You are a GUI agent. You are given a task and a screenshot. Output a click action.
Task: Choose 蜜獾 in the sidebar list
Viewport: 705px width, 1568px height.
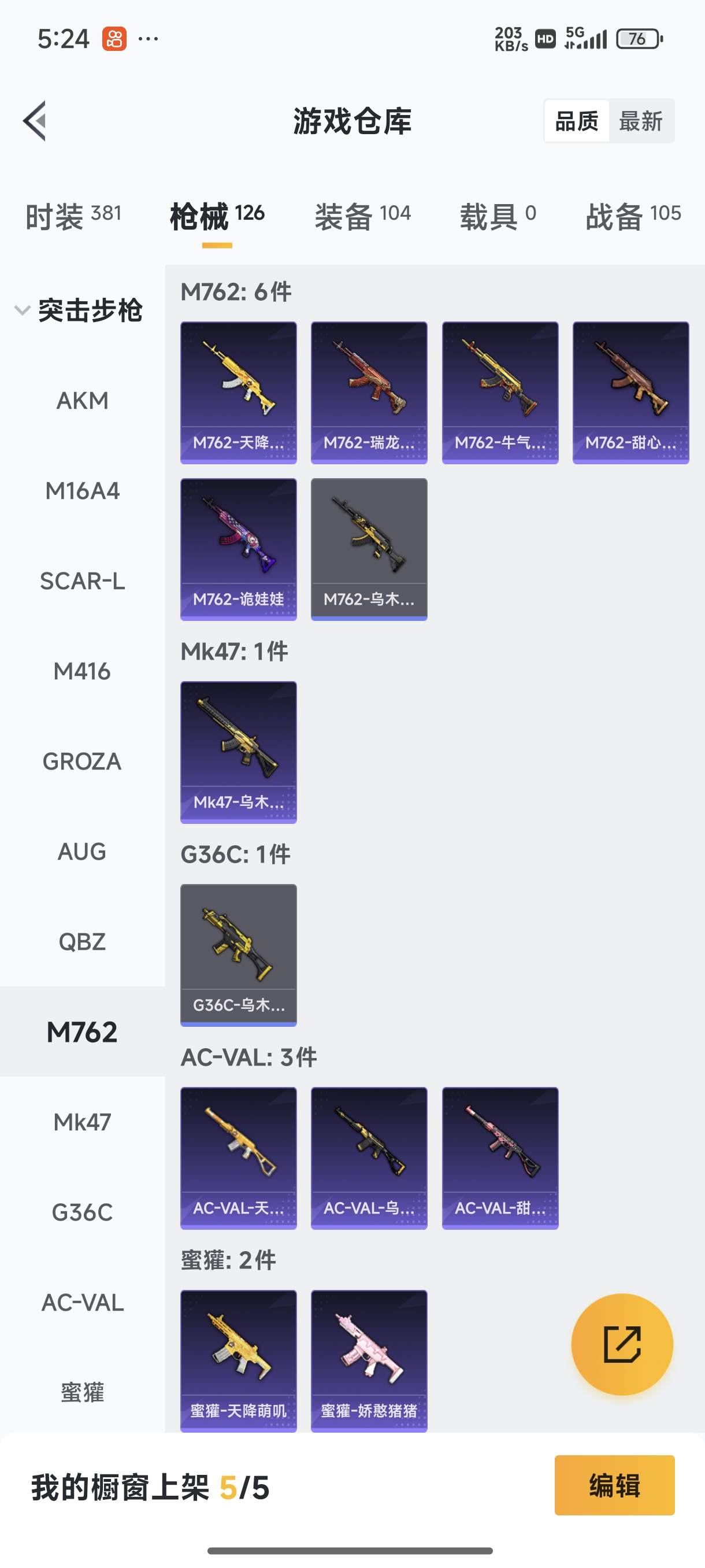[82, 1392]
